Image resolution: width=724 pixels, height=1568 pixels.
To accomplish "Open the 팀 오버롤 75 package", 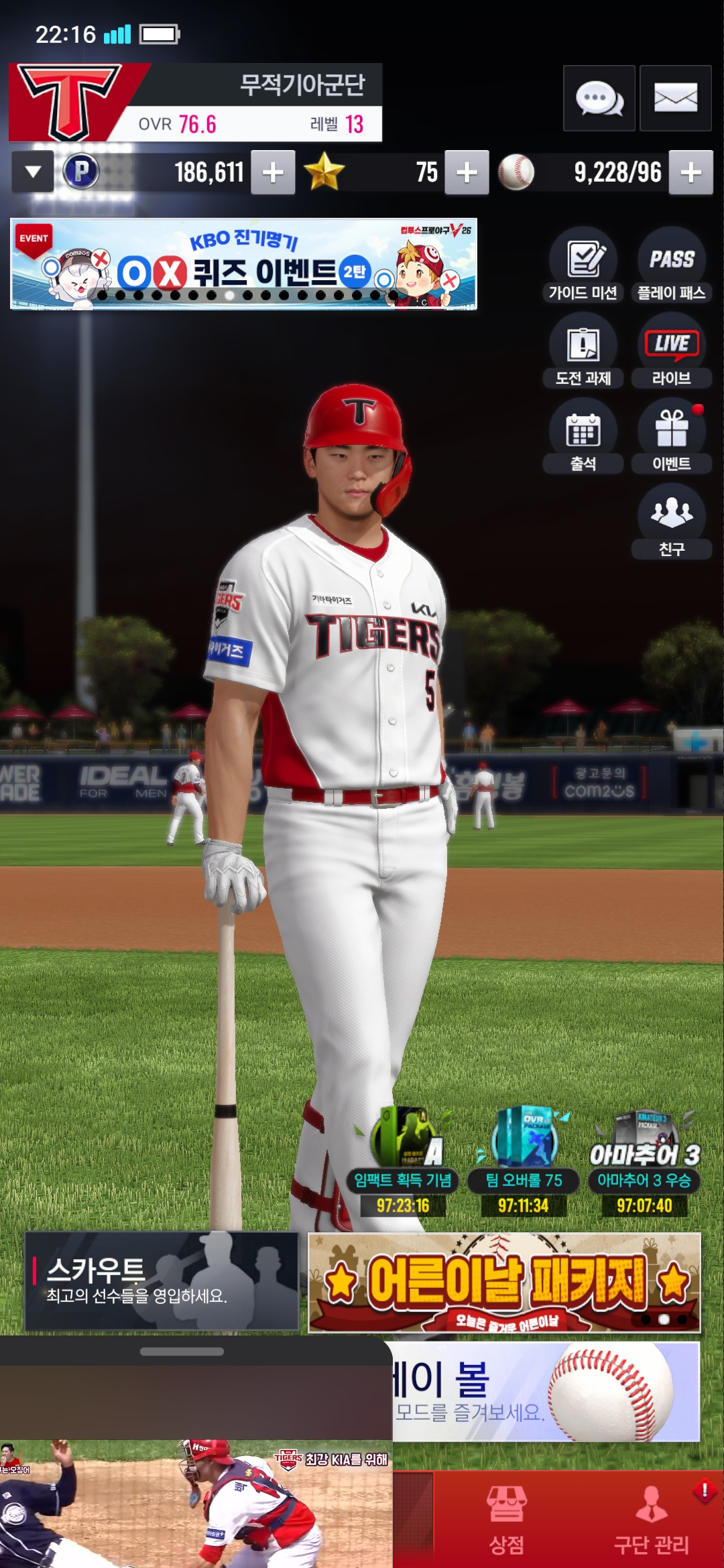I will tap(524, 1163).
